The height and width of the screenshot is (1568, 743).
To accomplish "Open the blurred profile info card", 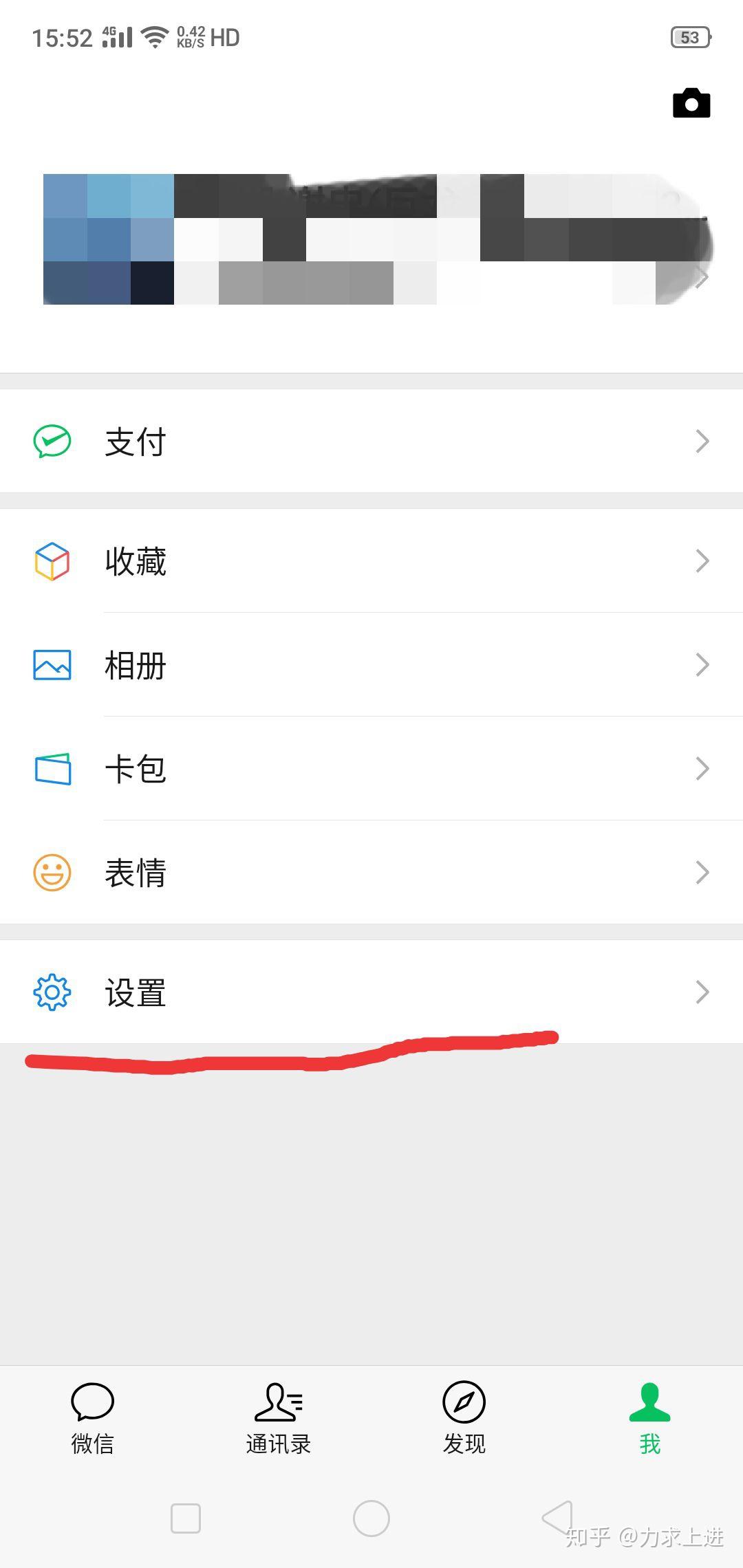I will [x=371, y=239].
